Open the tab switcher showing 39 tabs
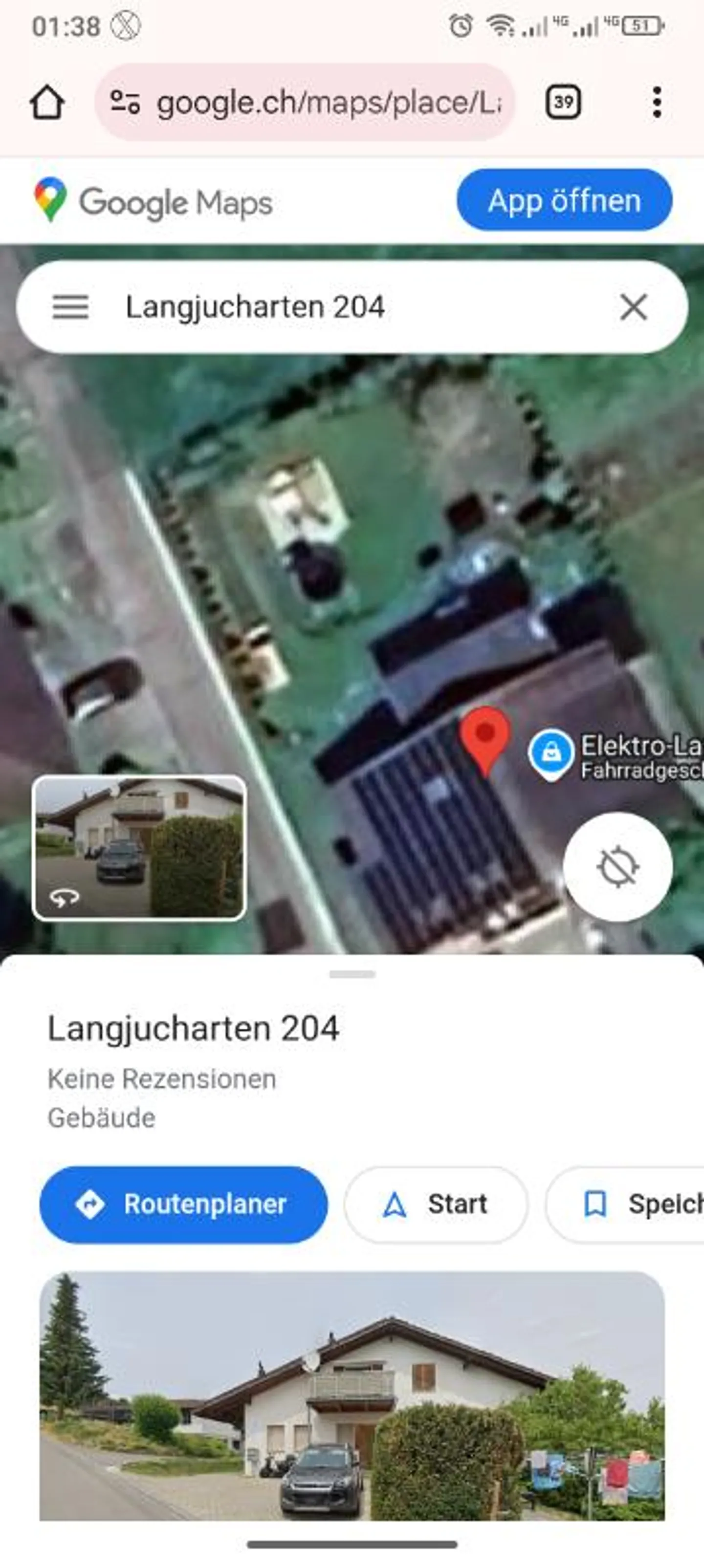 [x=563, y=102]
